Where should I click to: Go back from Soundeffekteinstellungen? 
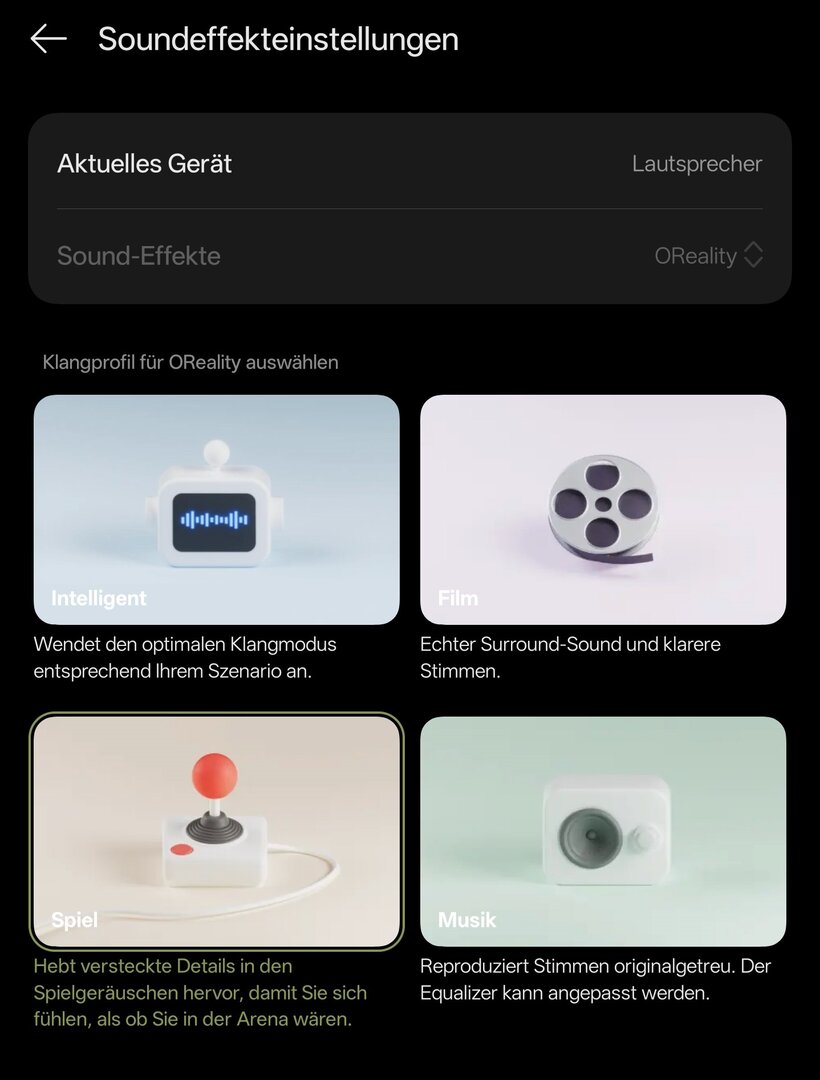[48, 39]
